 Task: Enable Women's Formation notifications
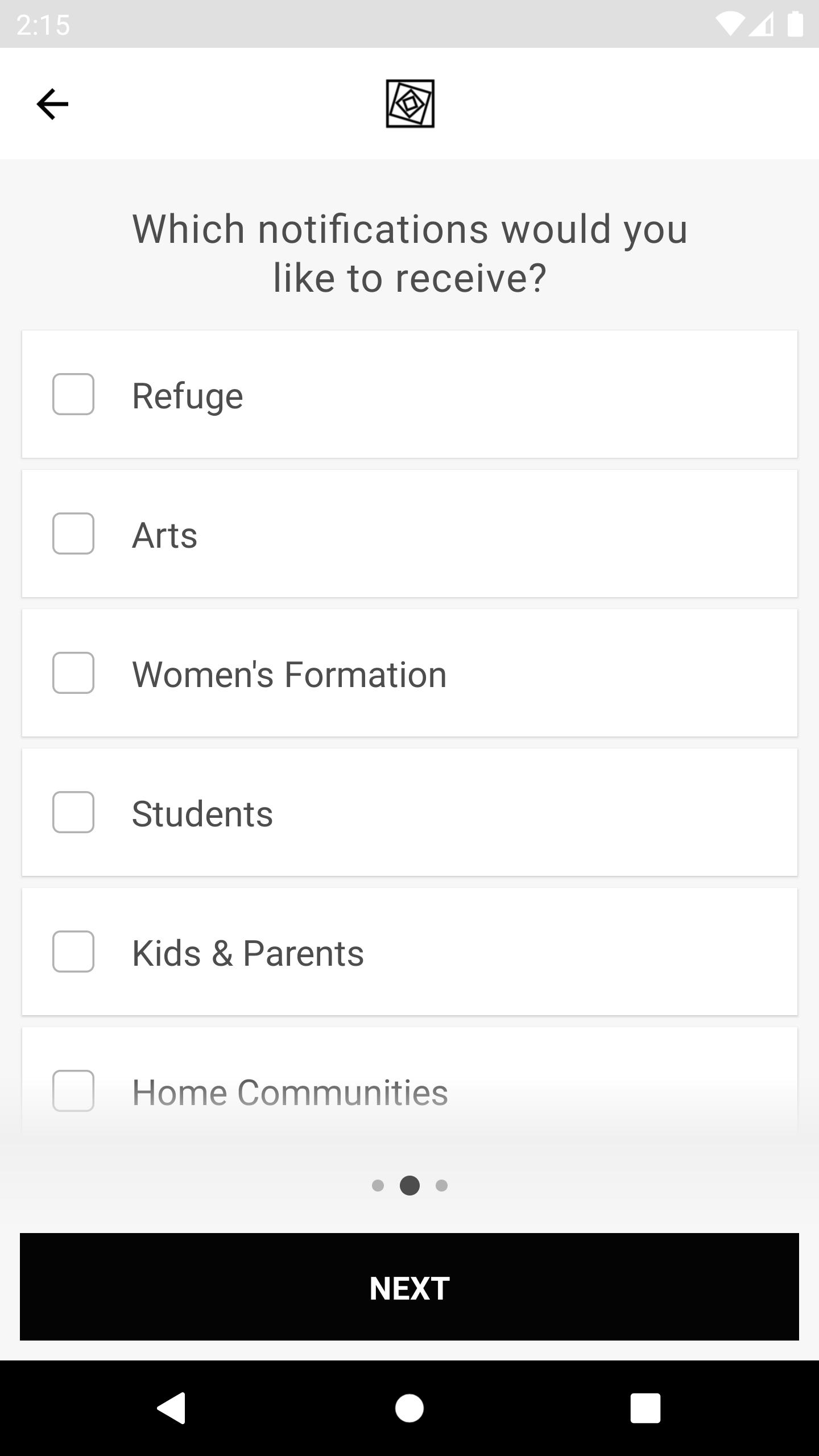pyautogui.click(x=73, y=673)
